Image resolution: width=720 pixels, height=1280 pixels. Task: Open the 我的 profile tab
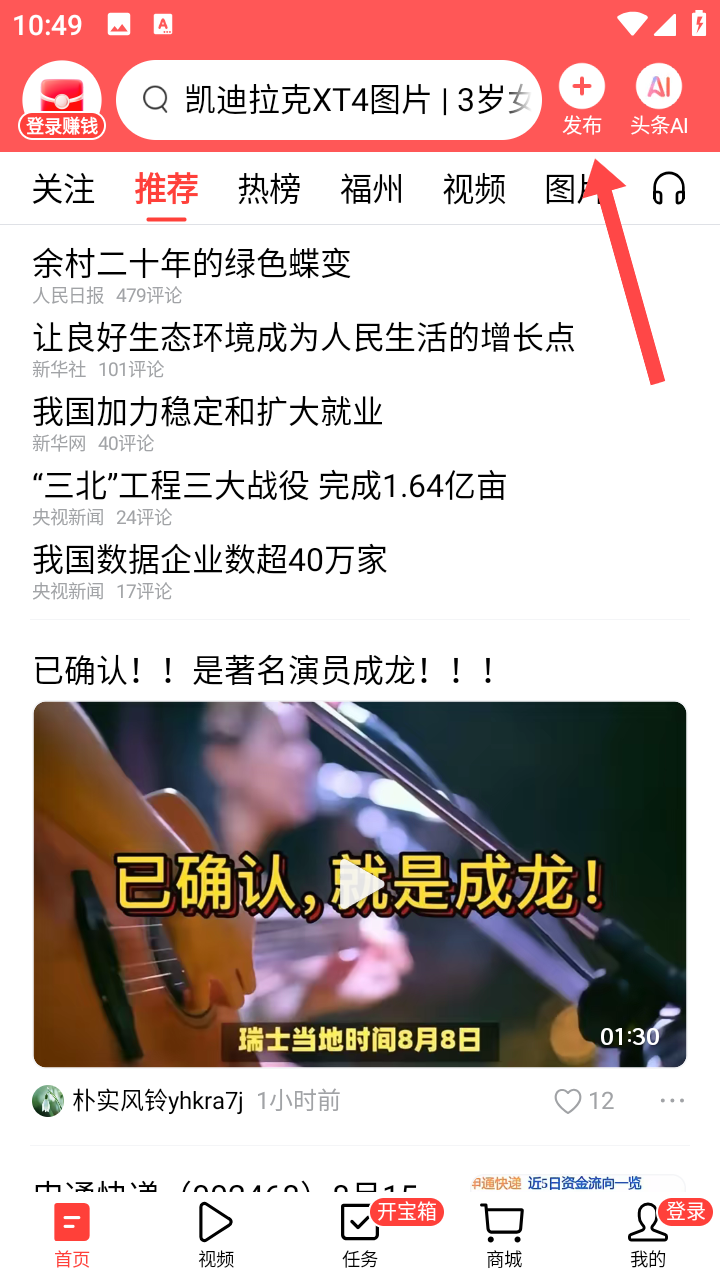[648, 1236]
